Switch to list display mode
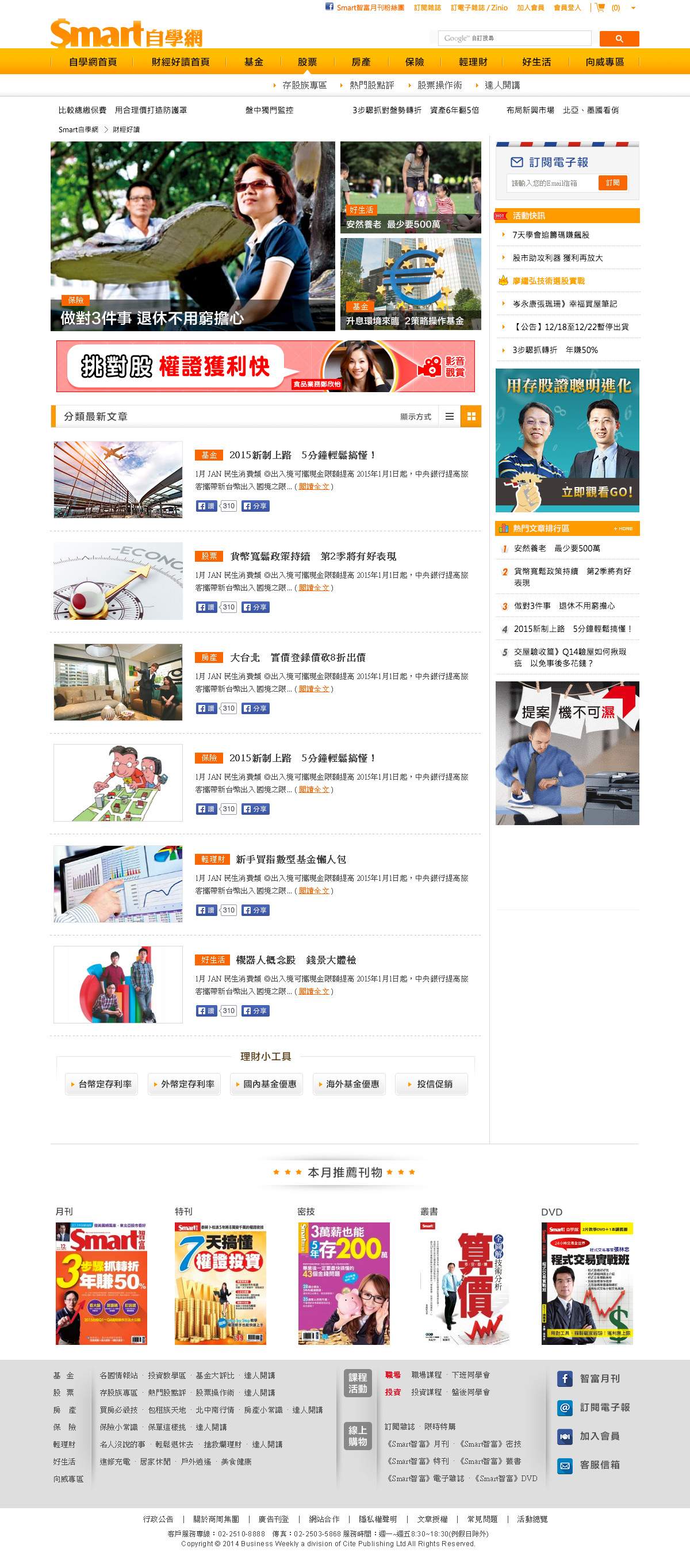690x1568 pixels. [x=450, y=417]
